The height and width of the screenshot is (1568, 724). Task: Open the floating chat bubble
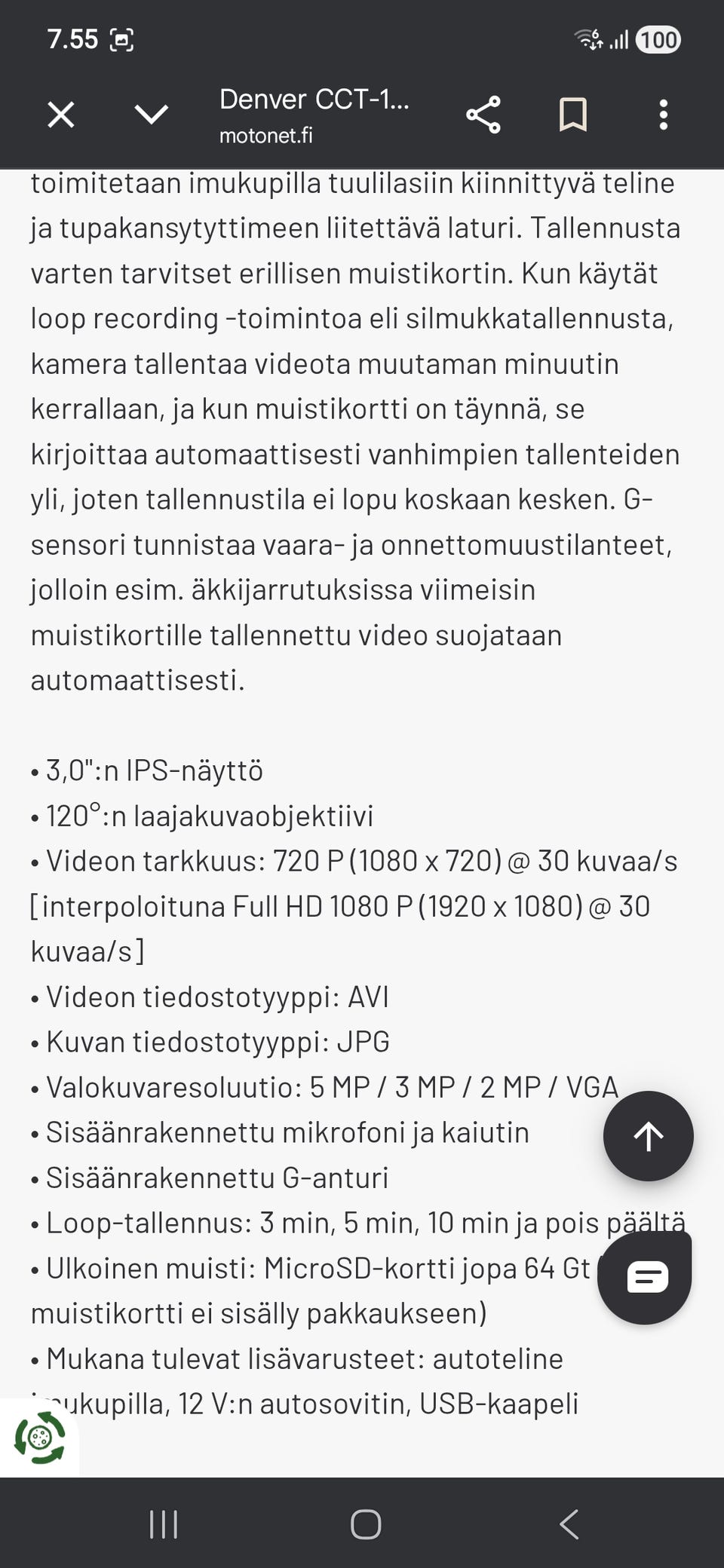[x=647, y=1277]
